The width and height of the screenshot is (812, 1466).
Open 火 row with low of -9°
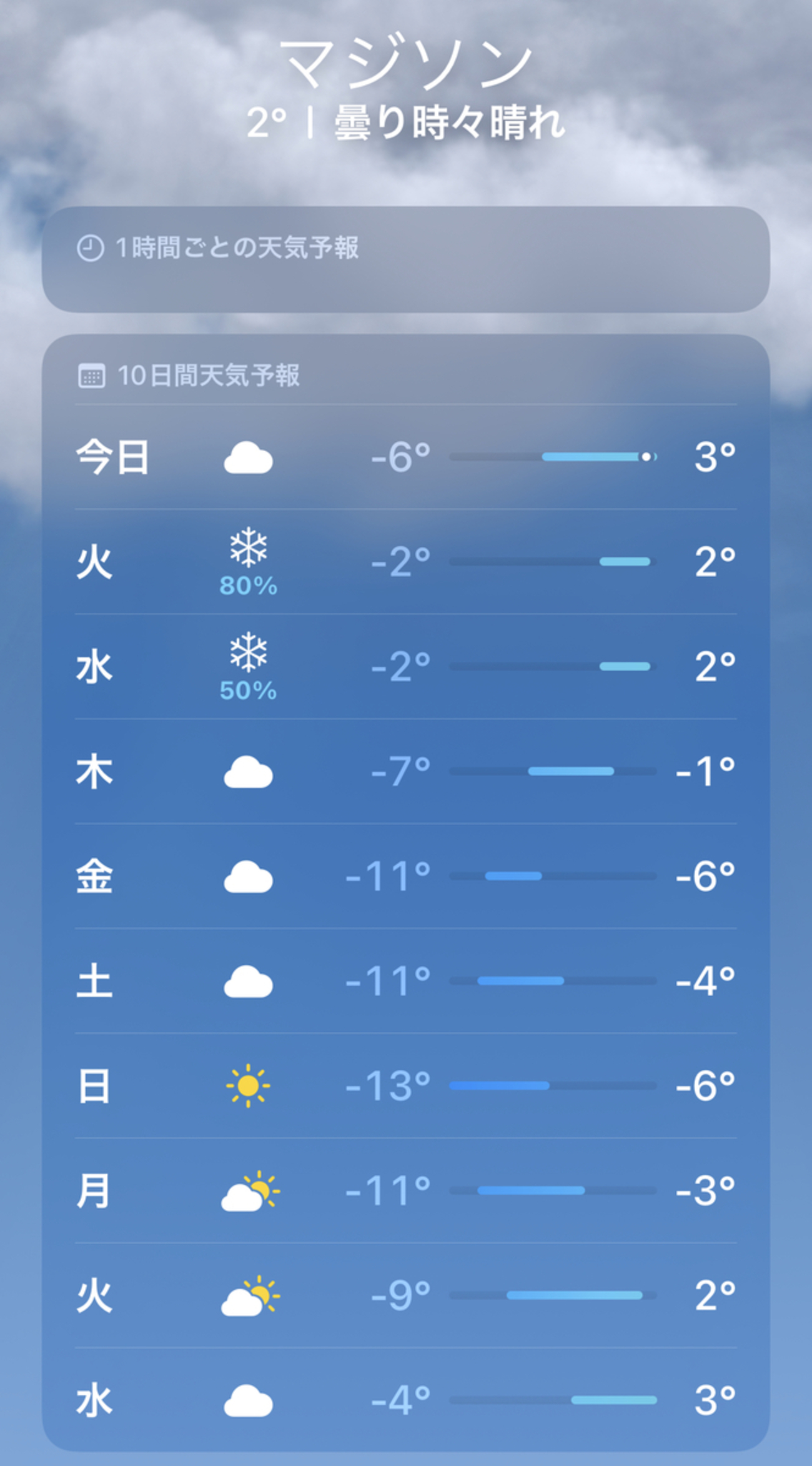[x=405, y=1296]
